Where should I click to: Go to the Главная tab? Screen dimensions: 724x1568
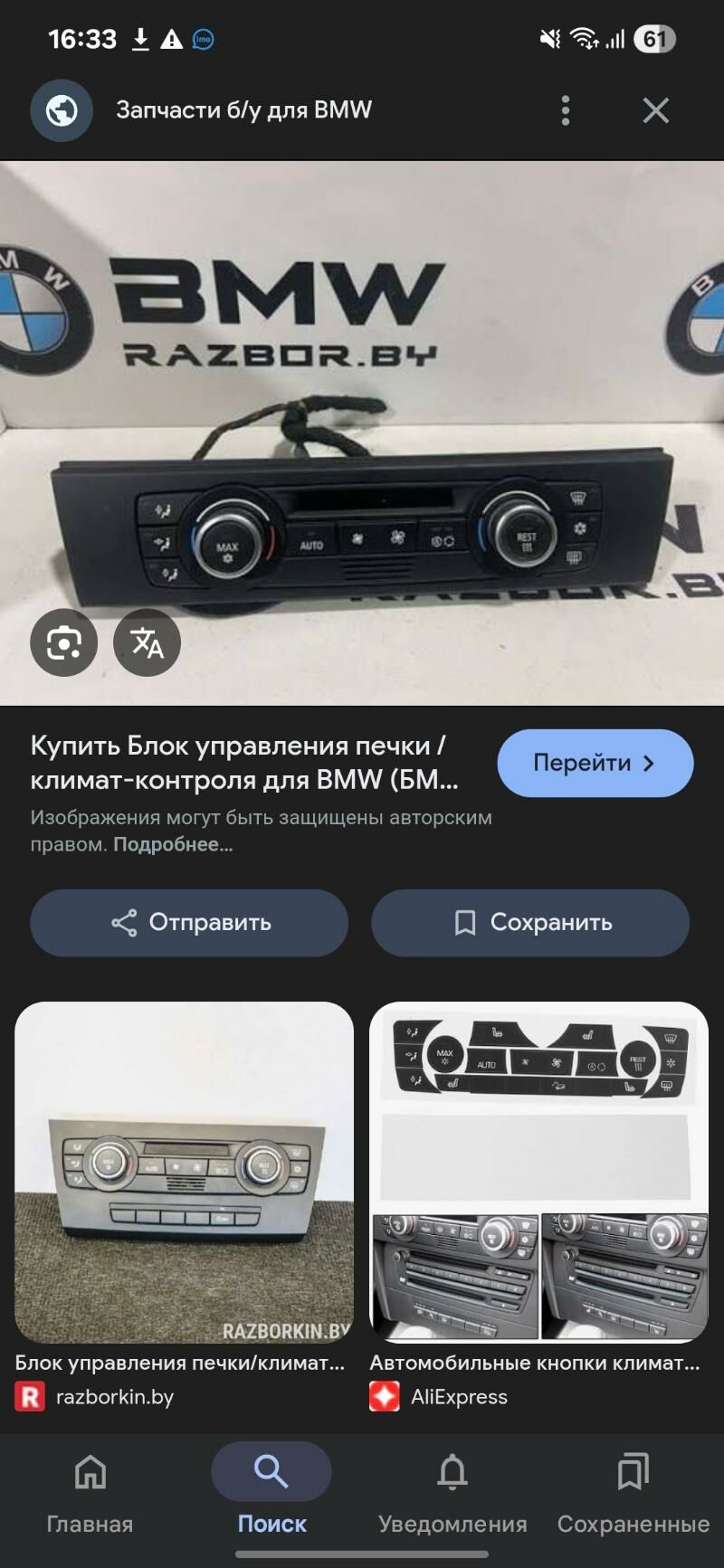[90, 1494]
